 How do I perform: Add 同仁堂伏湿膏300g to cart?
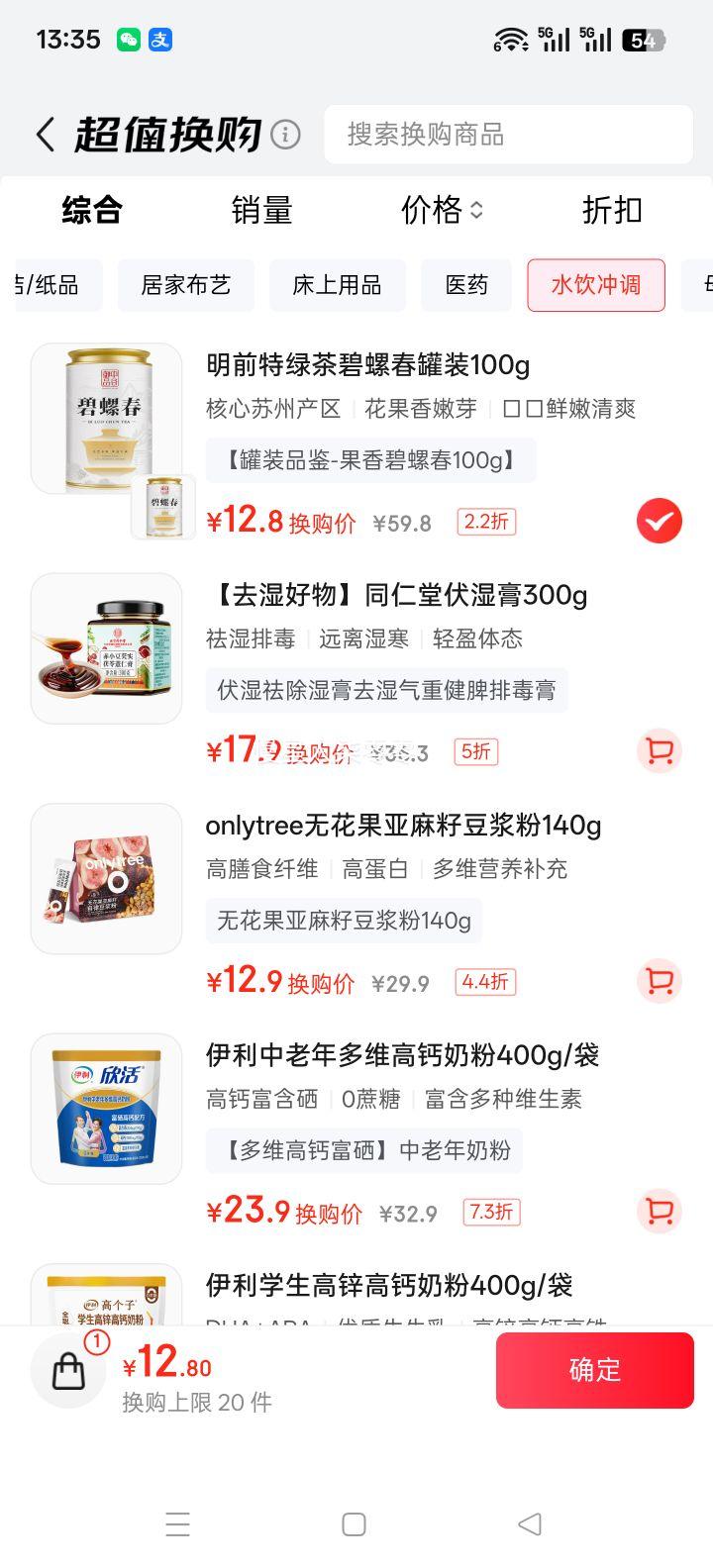click(x=659, y=751)
